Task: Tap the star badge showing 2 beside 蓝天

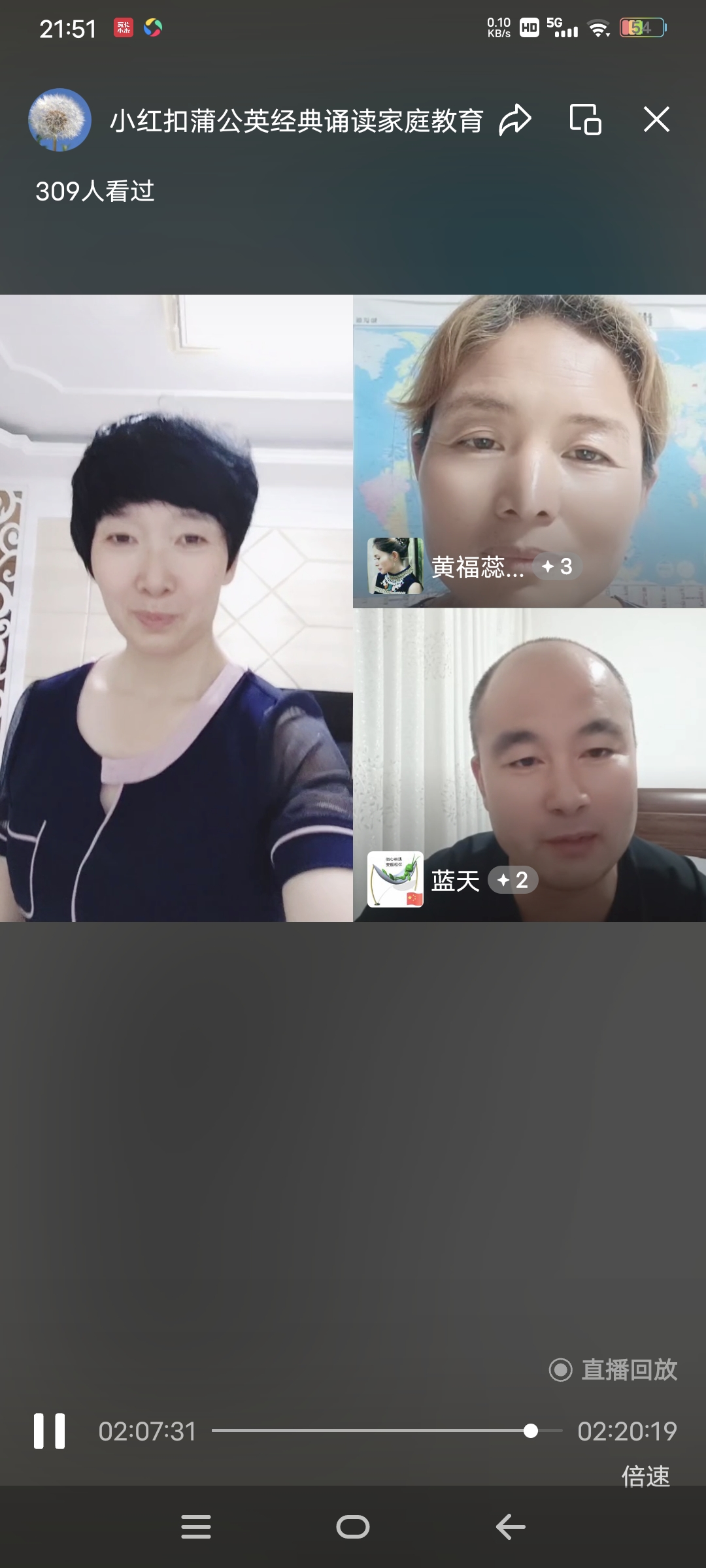Action: pos(512,881)
